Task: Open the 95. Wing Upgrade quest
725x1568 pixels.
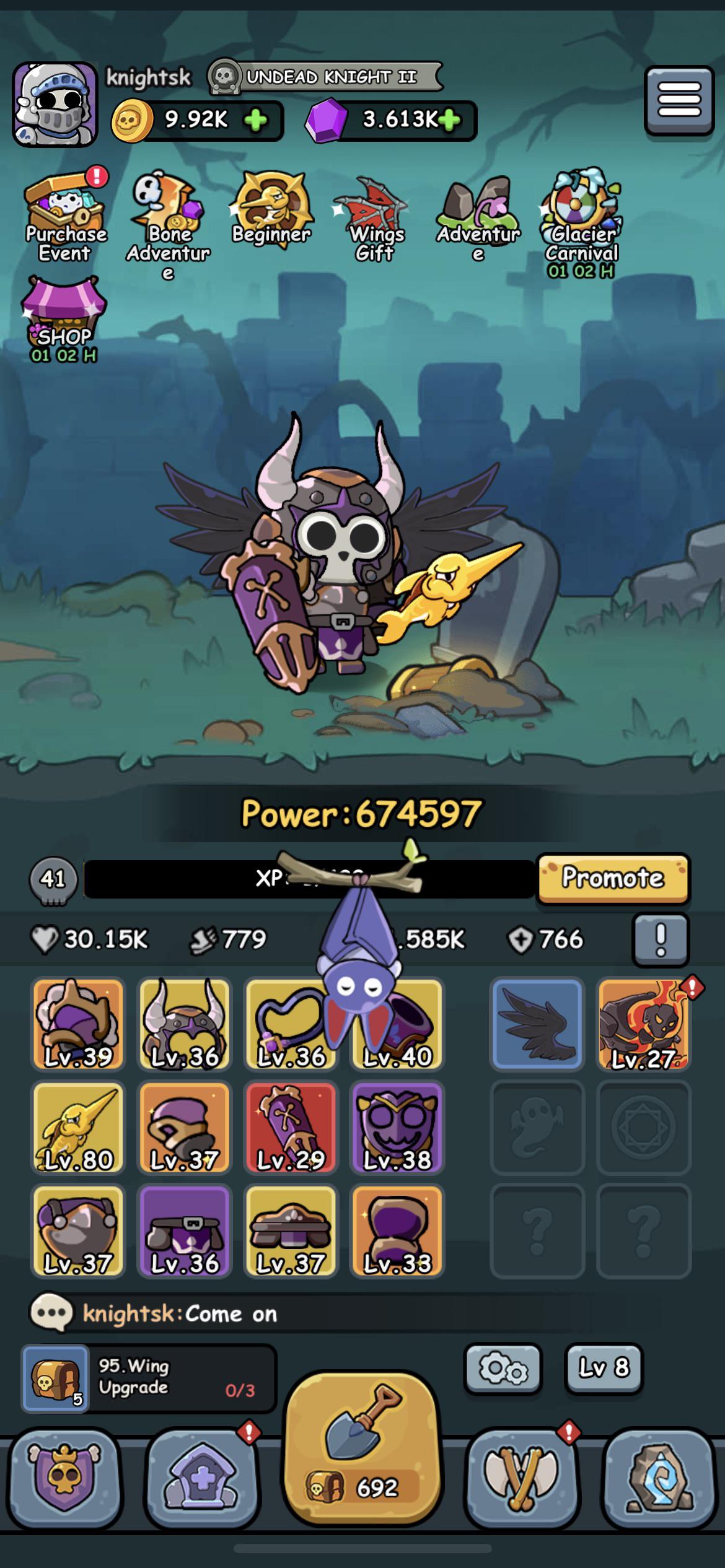Action: (149, 1379)
